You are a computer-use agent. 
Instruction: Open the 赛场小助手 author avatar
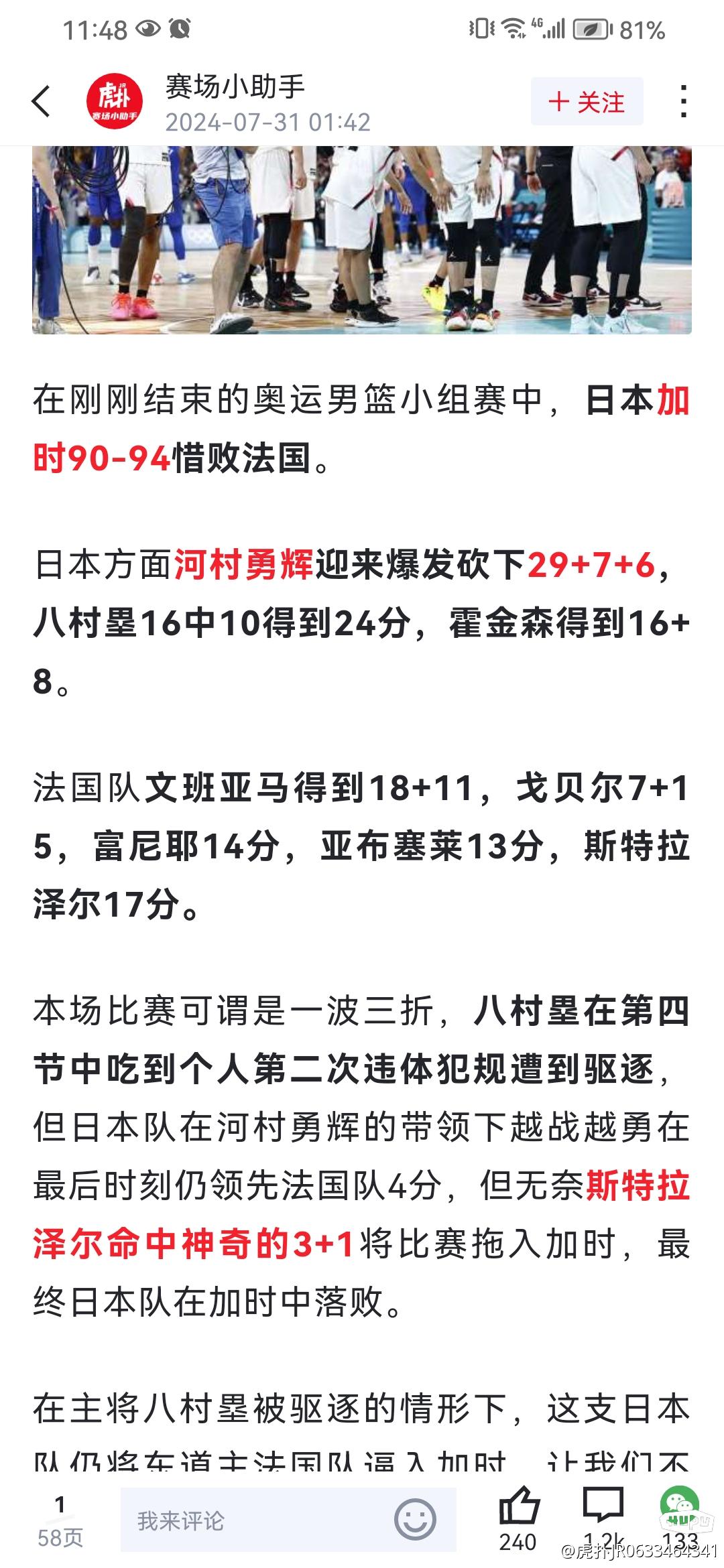tap(115, 101)
